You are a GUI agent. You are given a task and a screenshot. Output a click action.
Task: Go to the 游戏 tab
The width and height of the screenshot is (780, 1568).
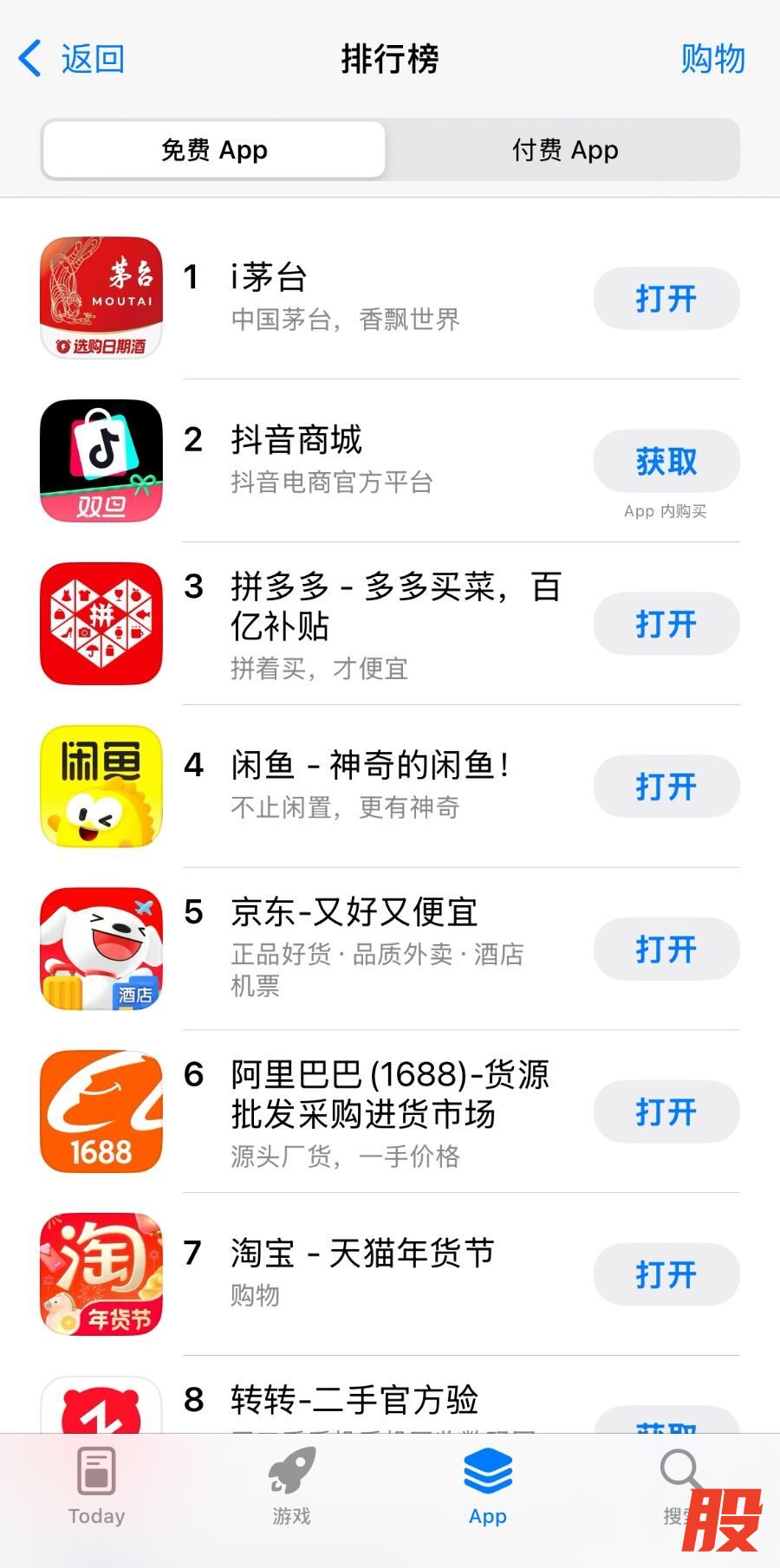coord(291,1486)
